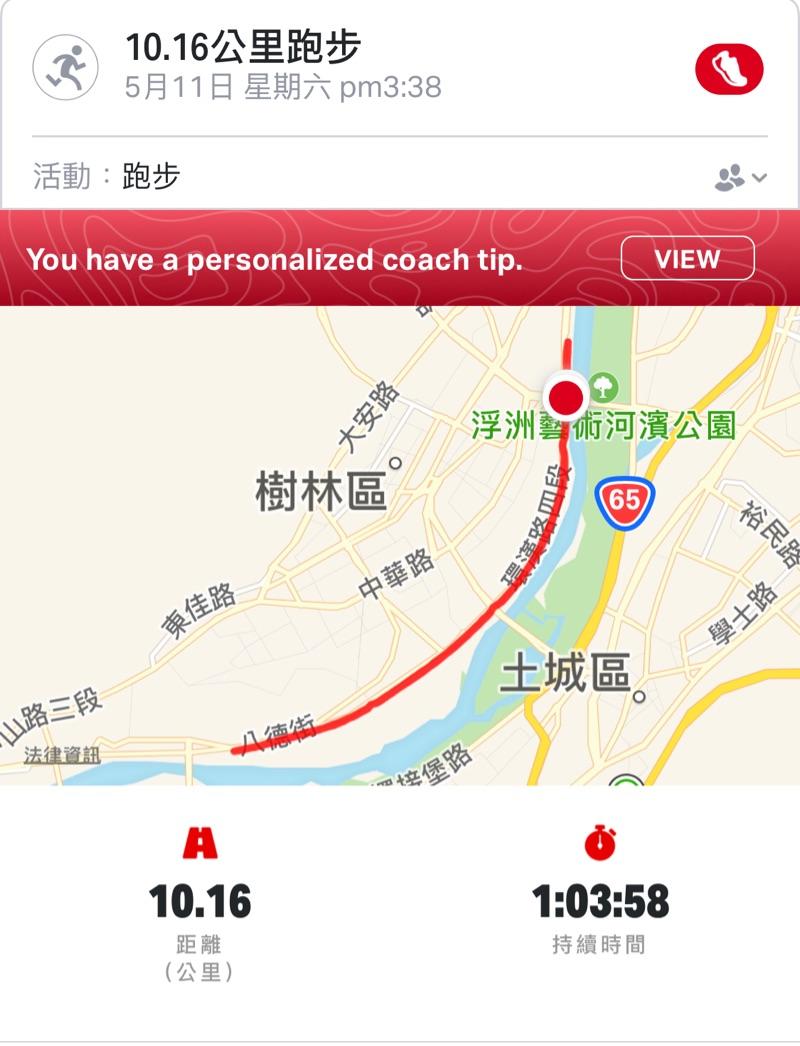Open the run route map
800x1046 pixels.
pos(400,560)
